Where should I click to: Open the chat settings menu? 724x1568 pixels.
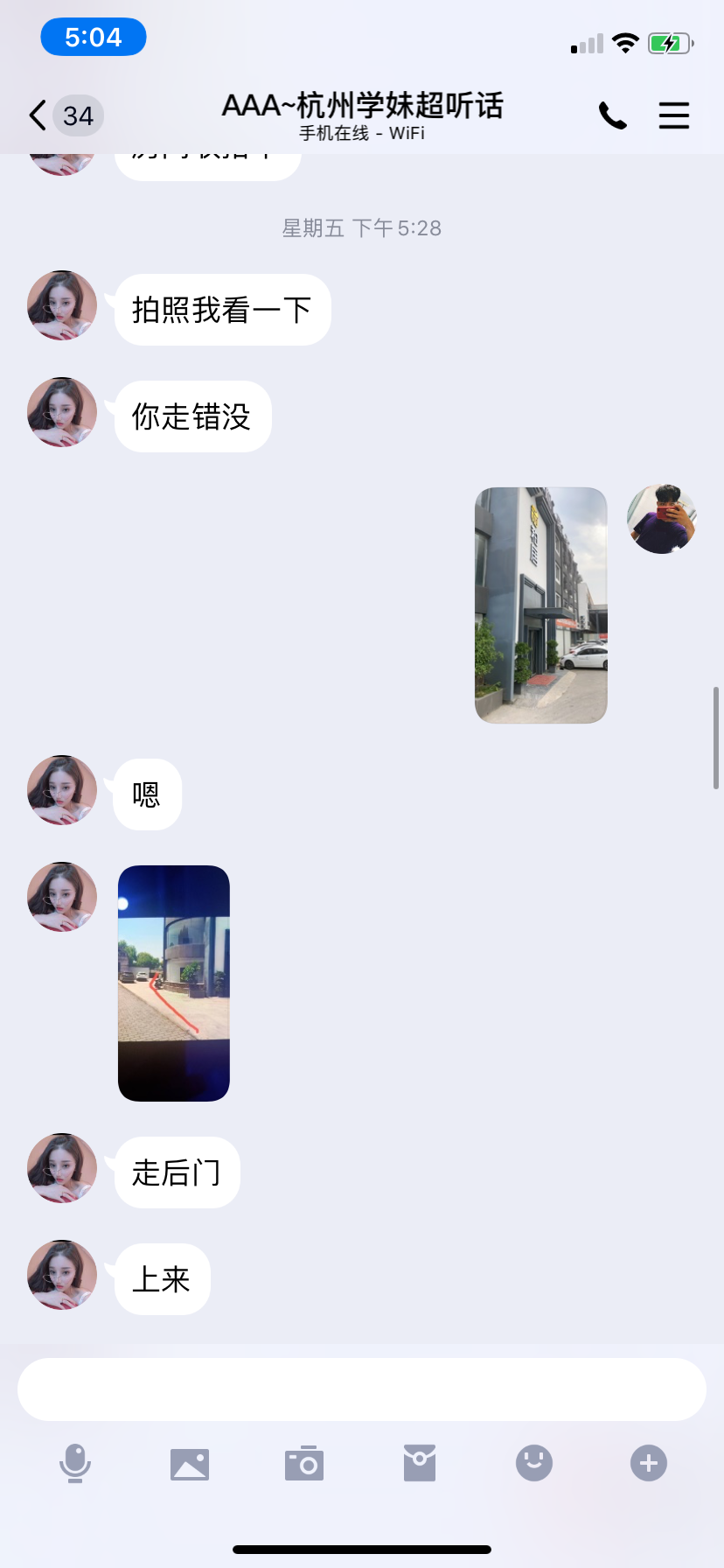[x=673, y=115]
